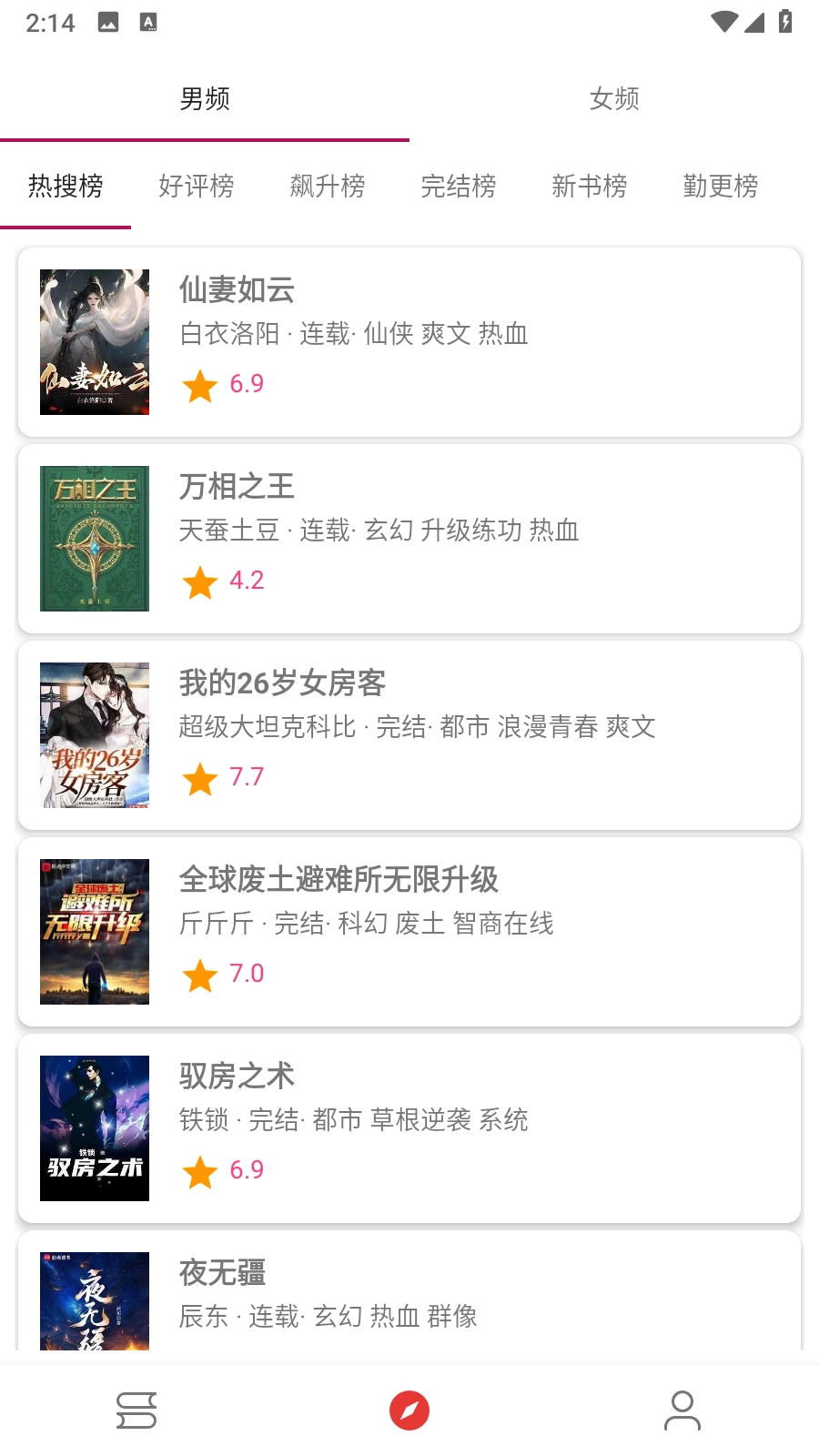Open the 好评榜 ranking
819x1456 pixels.
click(x=197, y=186)
